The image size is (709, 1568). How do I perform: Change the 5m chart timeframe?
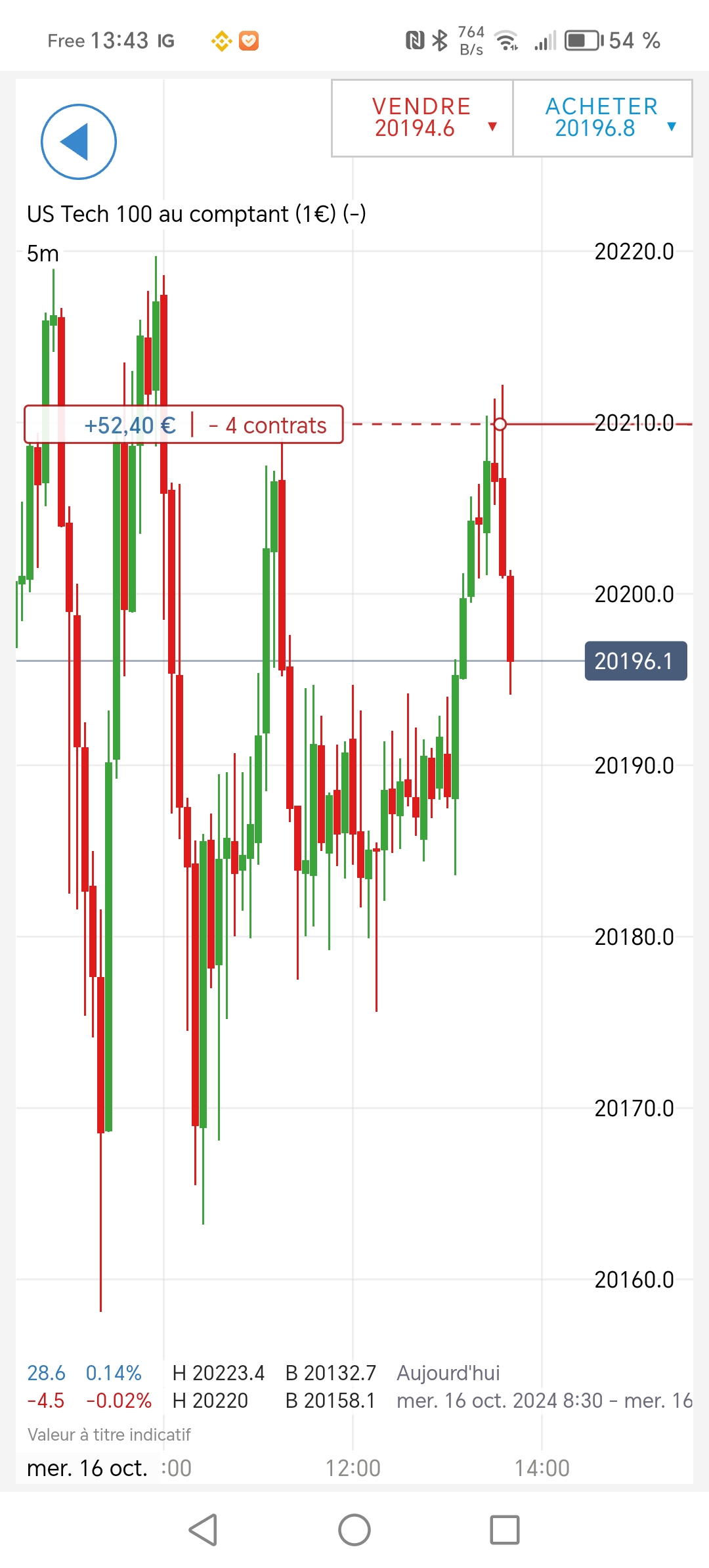click(x=43, y=253)
